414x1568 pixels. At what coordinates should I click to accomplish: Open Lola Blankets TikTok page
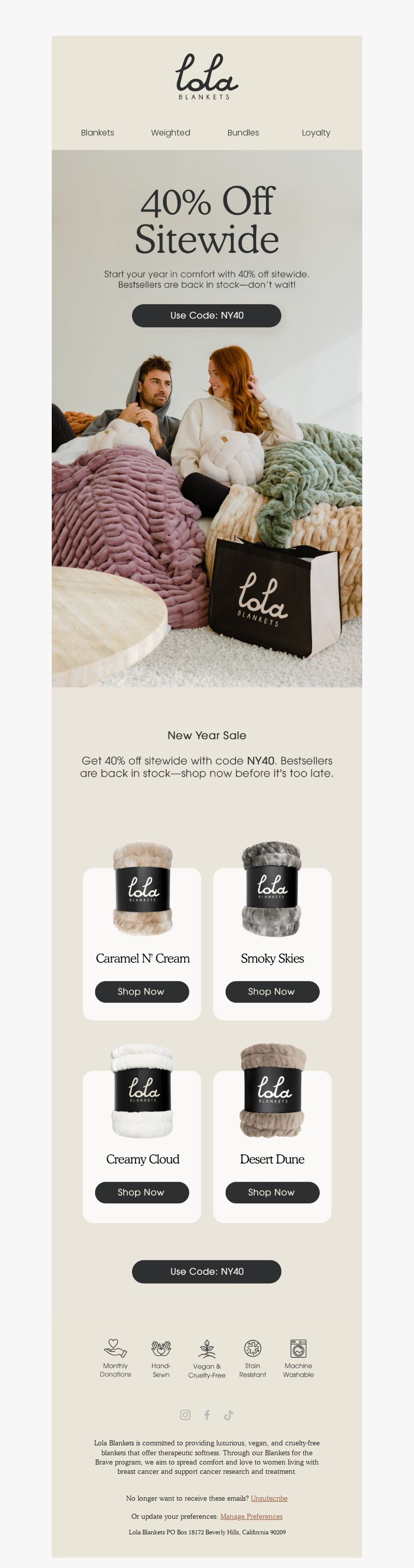click(228, 1414)
